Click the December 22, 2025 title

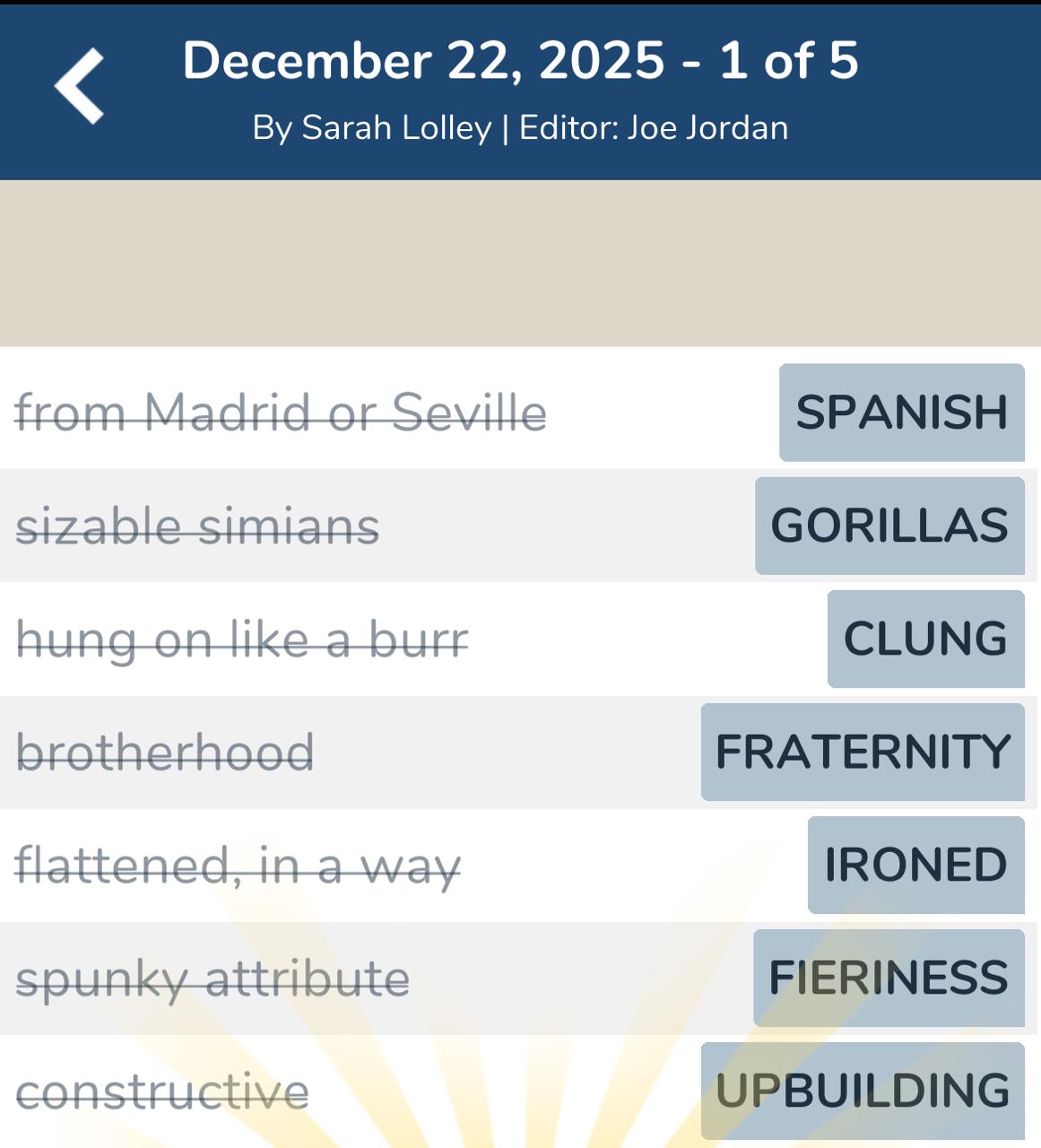pyautogui.click(x=422, y=61)
